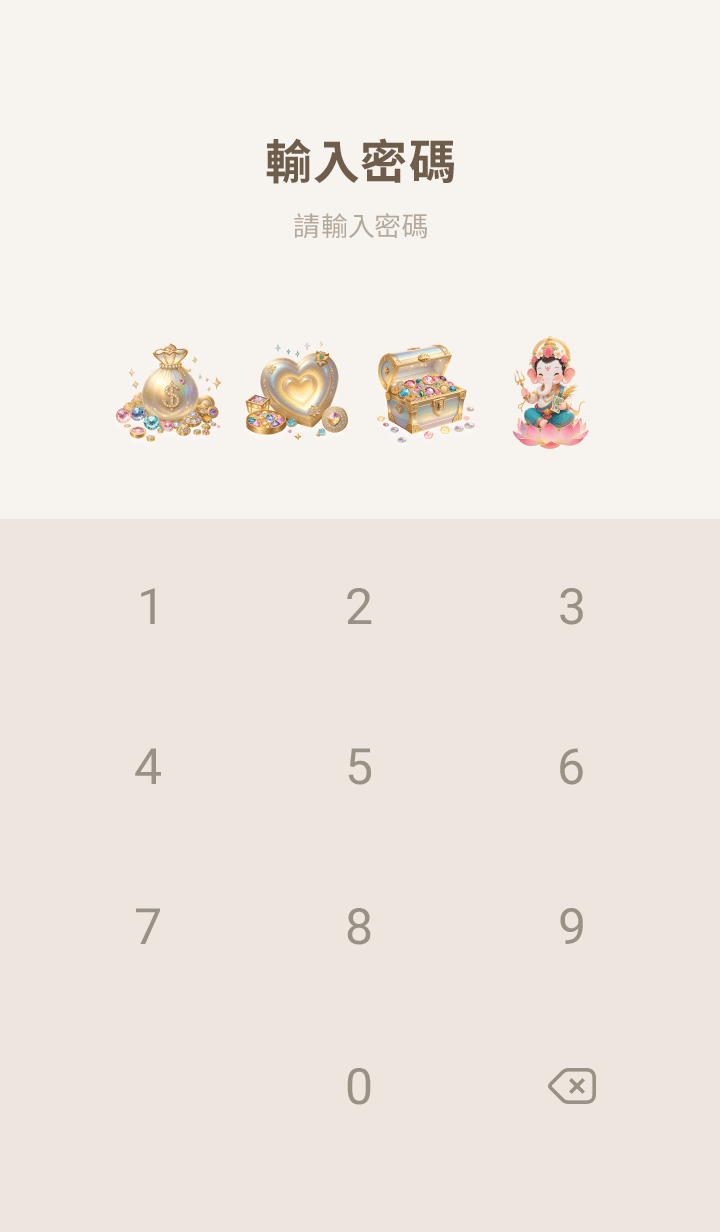Enter digit 0 on the keypad
This screenshot has height=1232, width=720.
pos(359,1087)
